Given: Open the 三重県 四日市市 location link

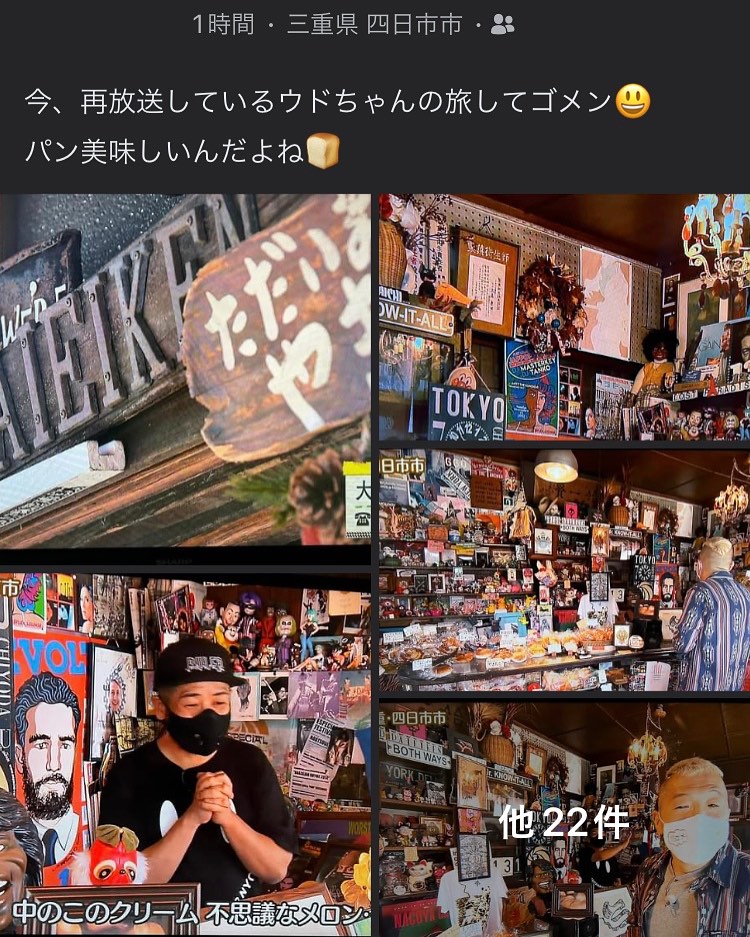Looking at the screenshot, I should [x=375, y=24].
